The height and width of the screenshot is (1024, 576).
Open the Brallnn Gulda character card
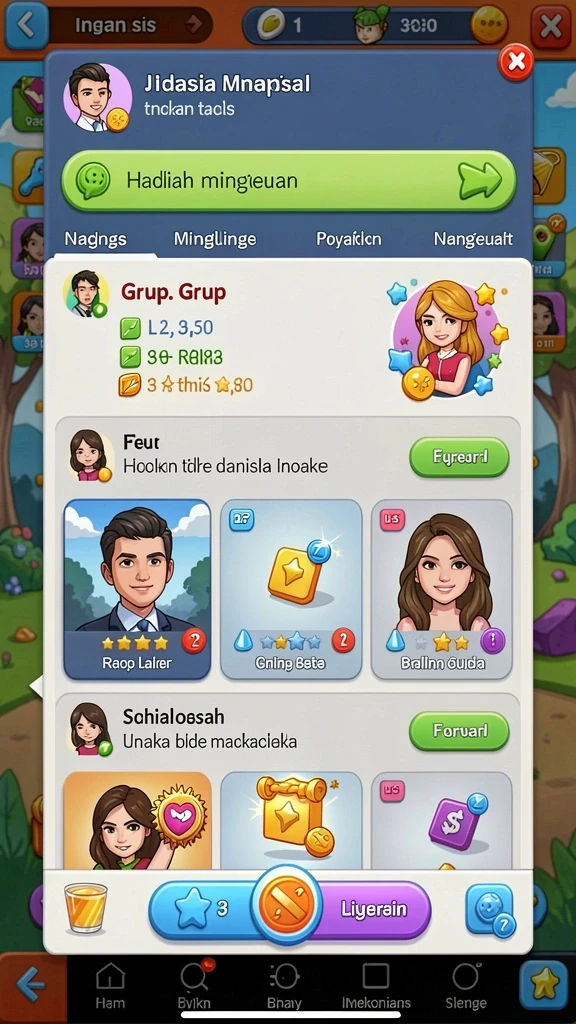(442, 590)
